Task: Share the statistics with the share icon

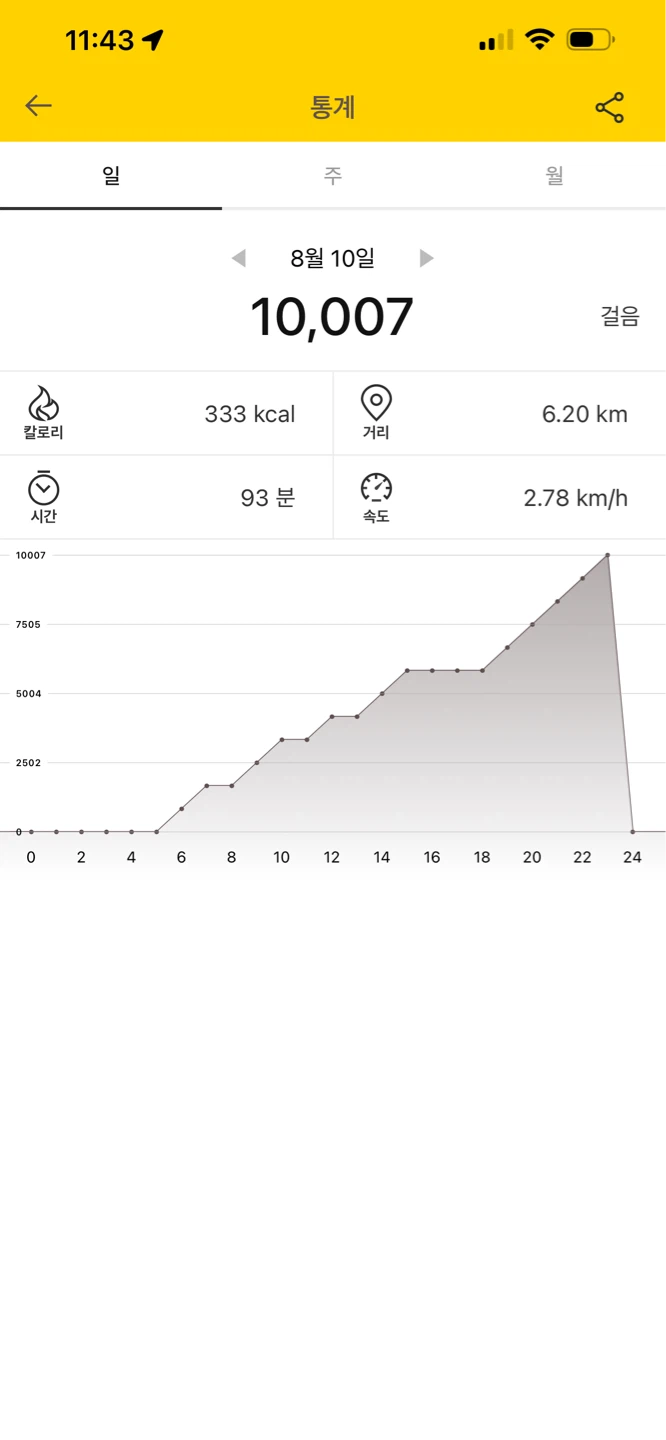Action: [610, 107]
